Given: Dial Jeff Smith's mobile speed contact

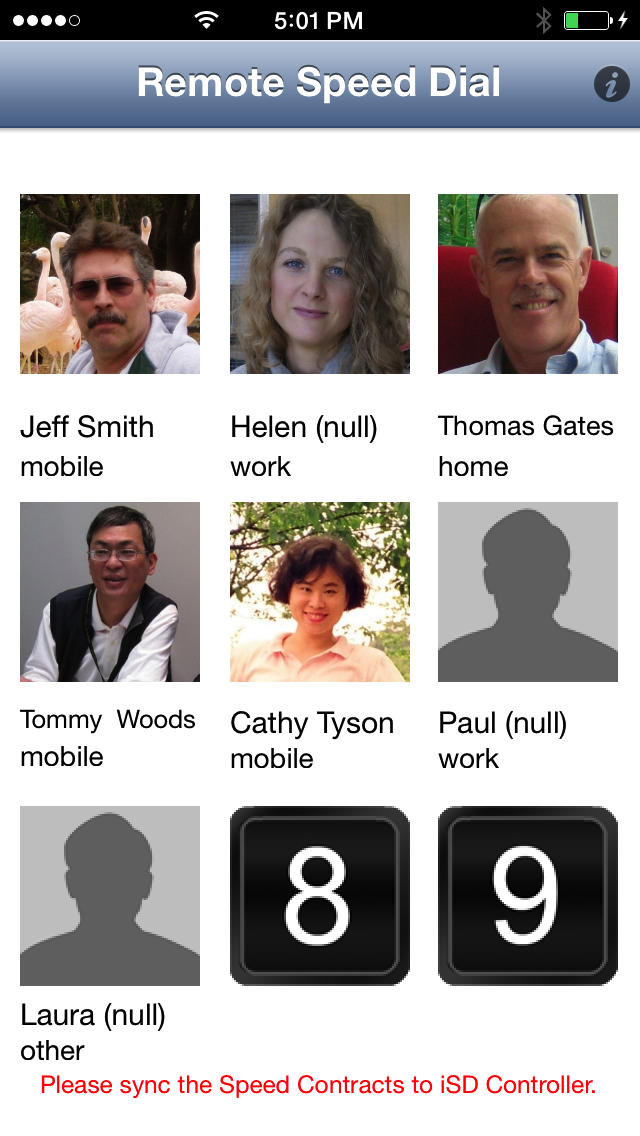Looking at the screenshot, I should [x=109, y=284].
